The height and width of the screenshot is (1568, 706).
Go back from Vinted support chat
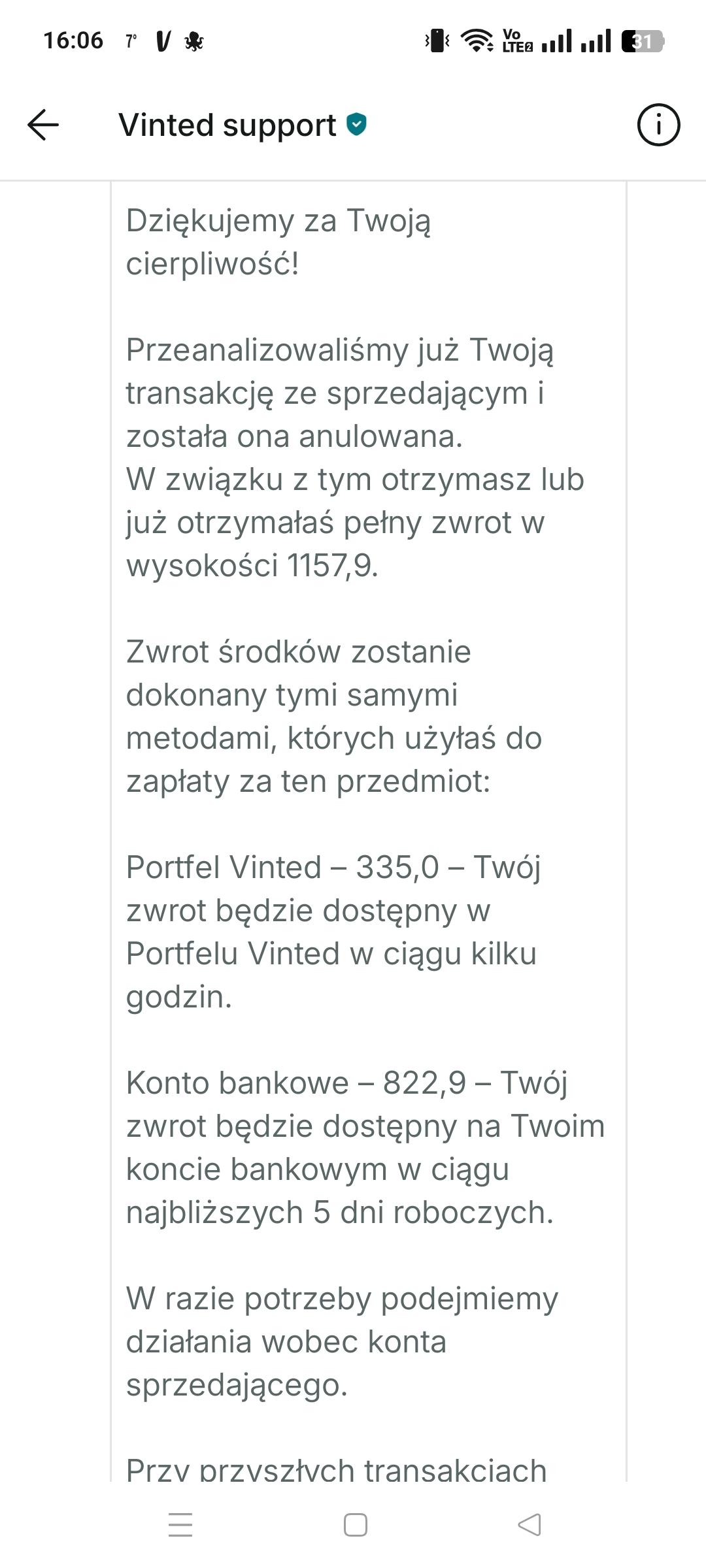point(43,125)
